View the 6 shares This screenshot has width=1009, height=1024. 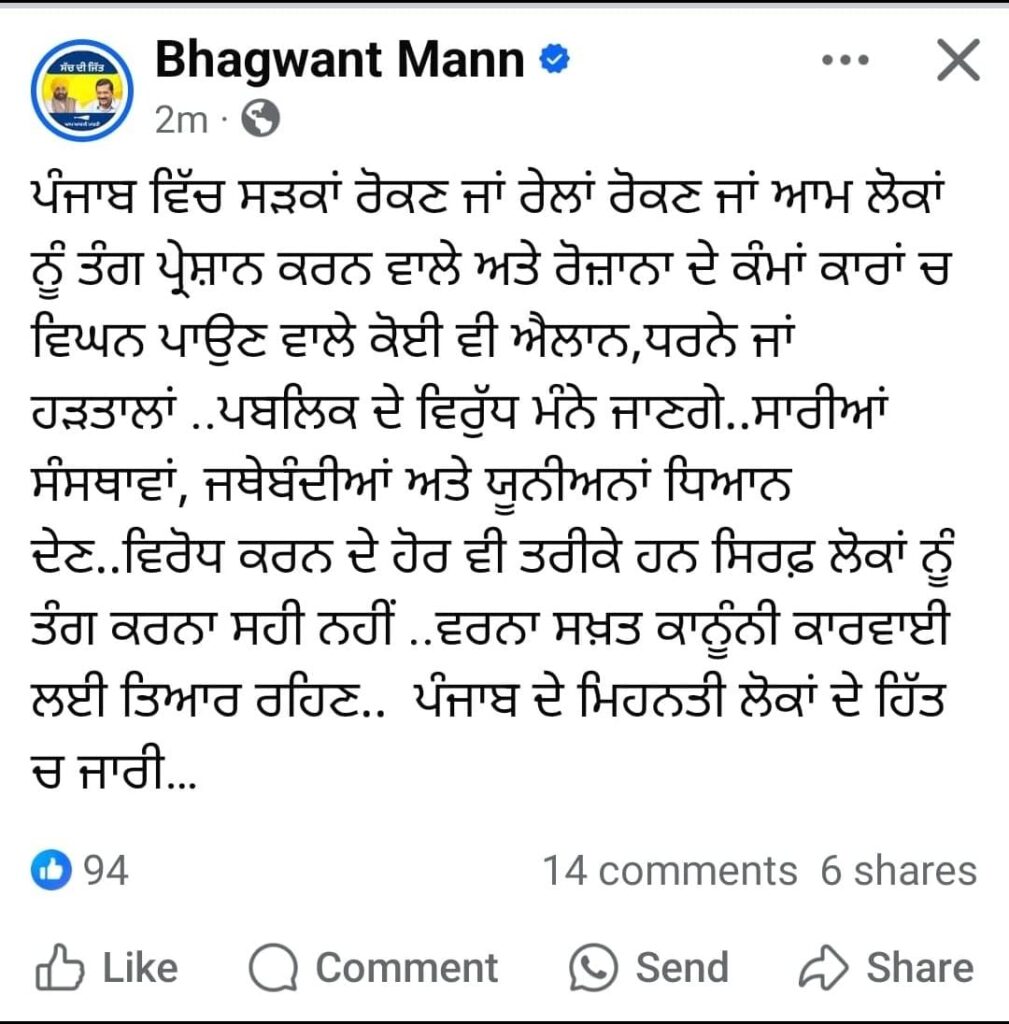pos(898,870)
